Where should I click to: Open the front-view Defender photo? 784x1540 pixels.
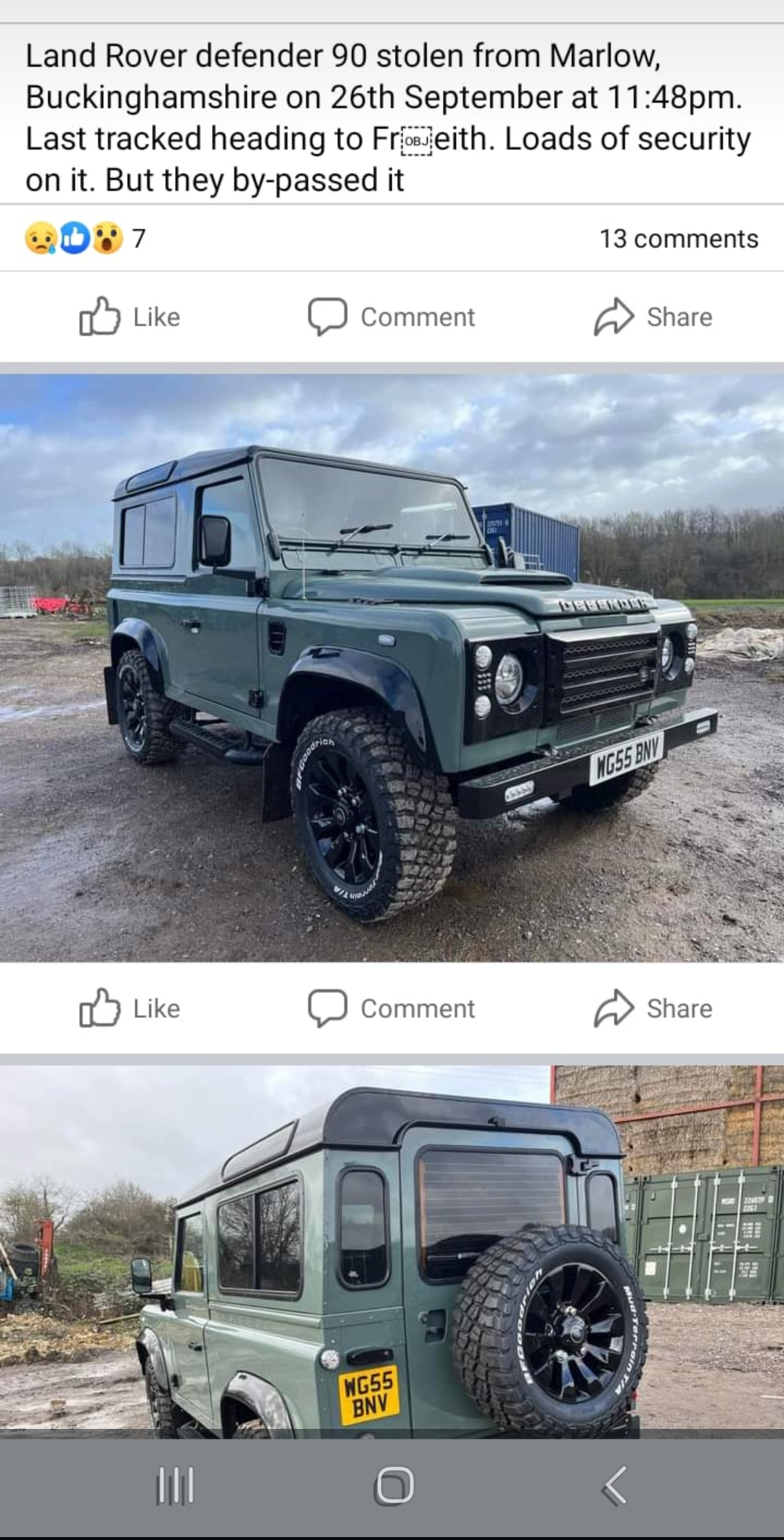click(392, 668)
